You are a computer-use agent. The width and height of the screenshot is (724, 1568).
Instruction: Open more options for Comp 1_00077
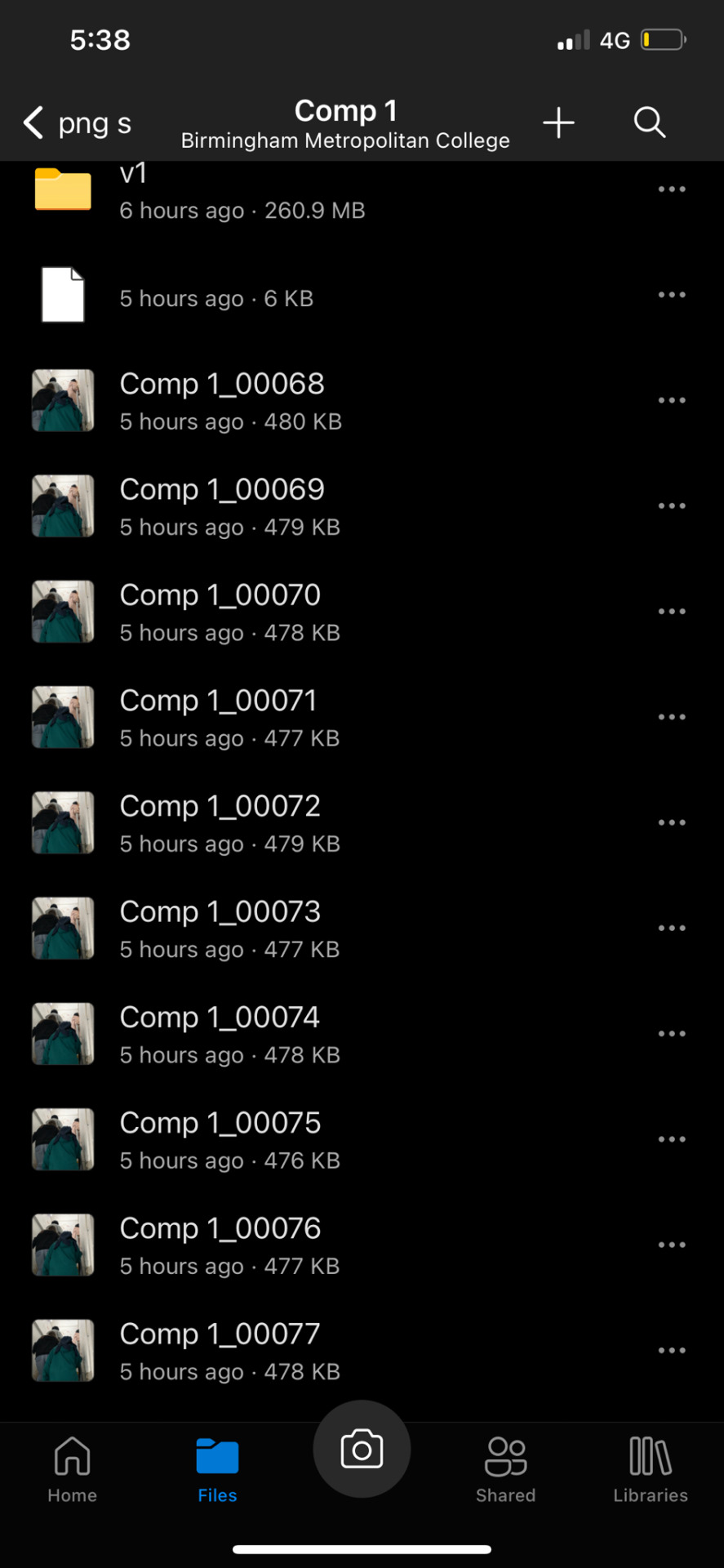(x=671, y=1351)
